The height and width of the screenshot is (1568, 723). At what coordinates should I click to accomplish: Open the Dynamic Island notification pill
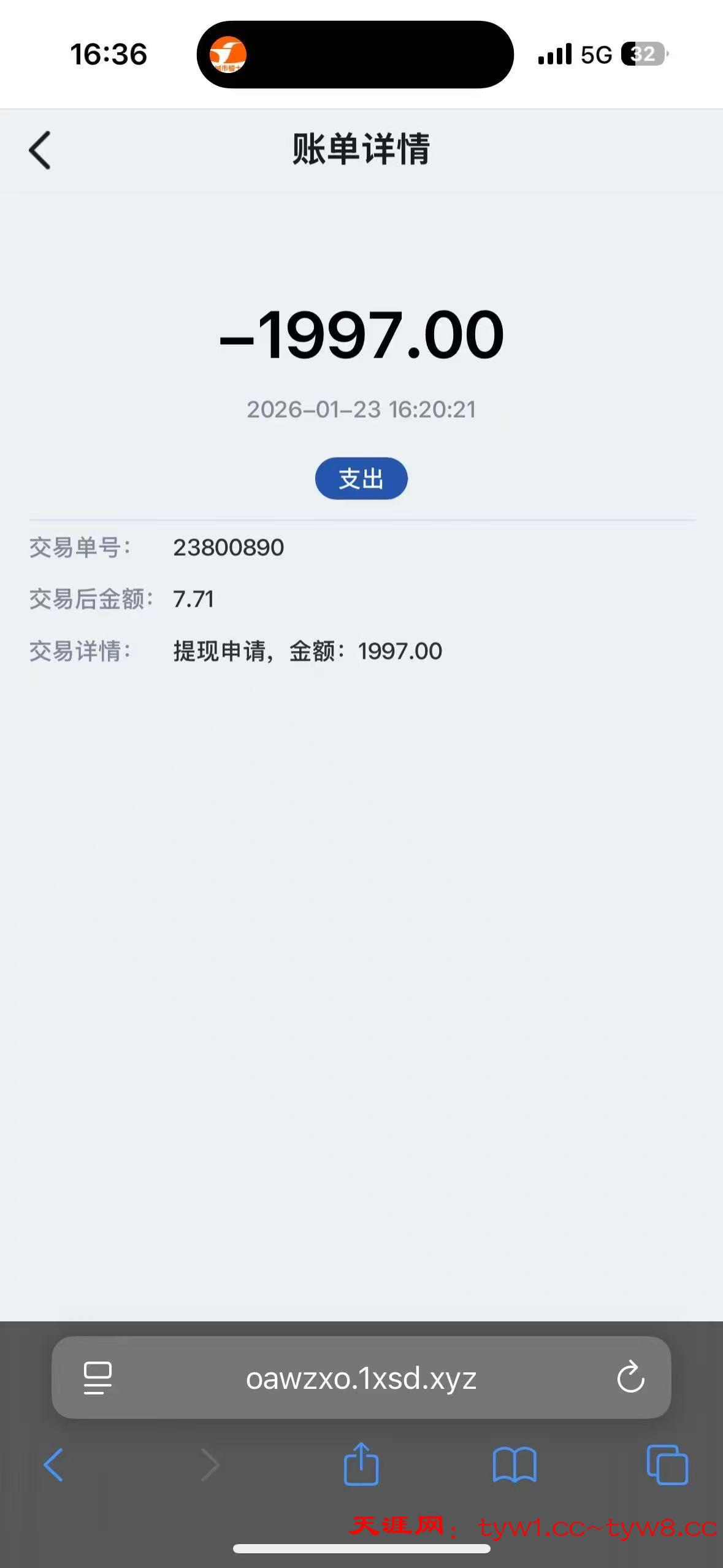[354, 55]
